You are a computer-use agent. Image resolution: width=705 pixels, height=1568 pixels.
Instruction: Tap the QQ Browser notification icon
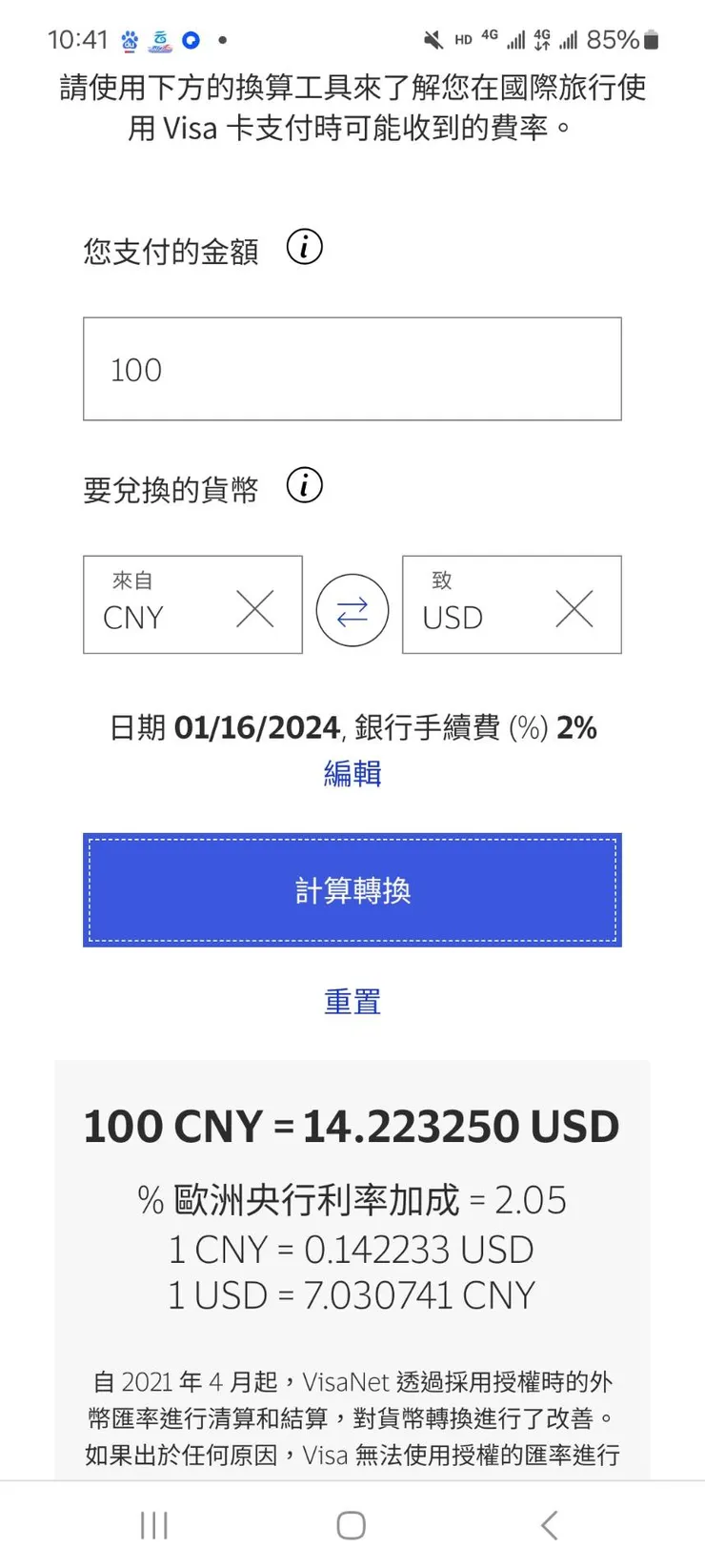[x=192, y=39]
